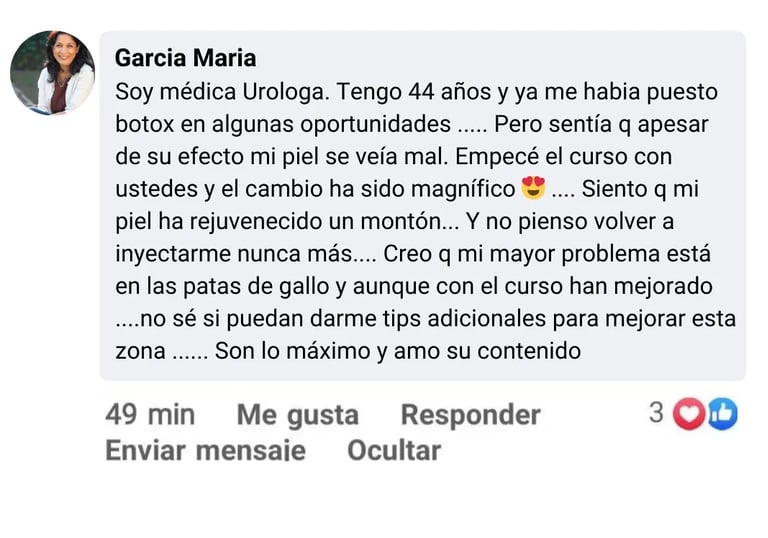The image size is (768, 538).
Task: Reply to Garcia Maria's comment
Action: tap(470, 414)
